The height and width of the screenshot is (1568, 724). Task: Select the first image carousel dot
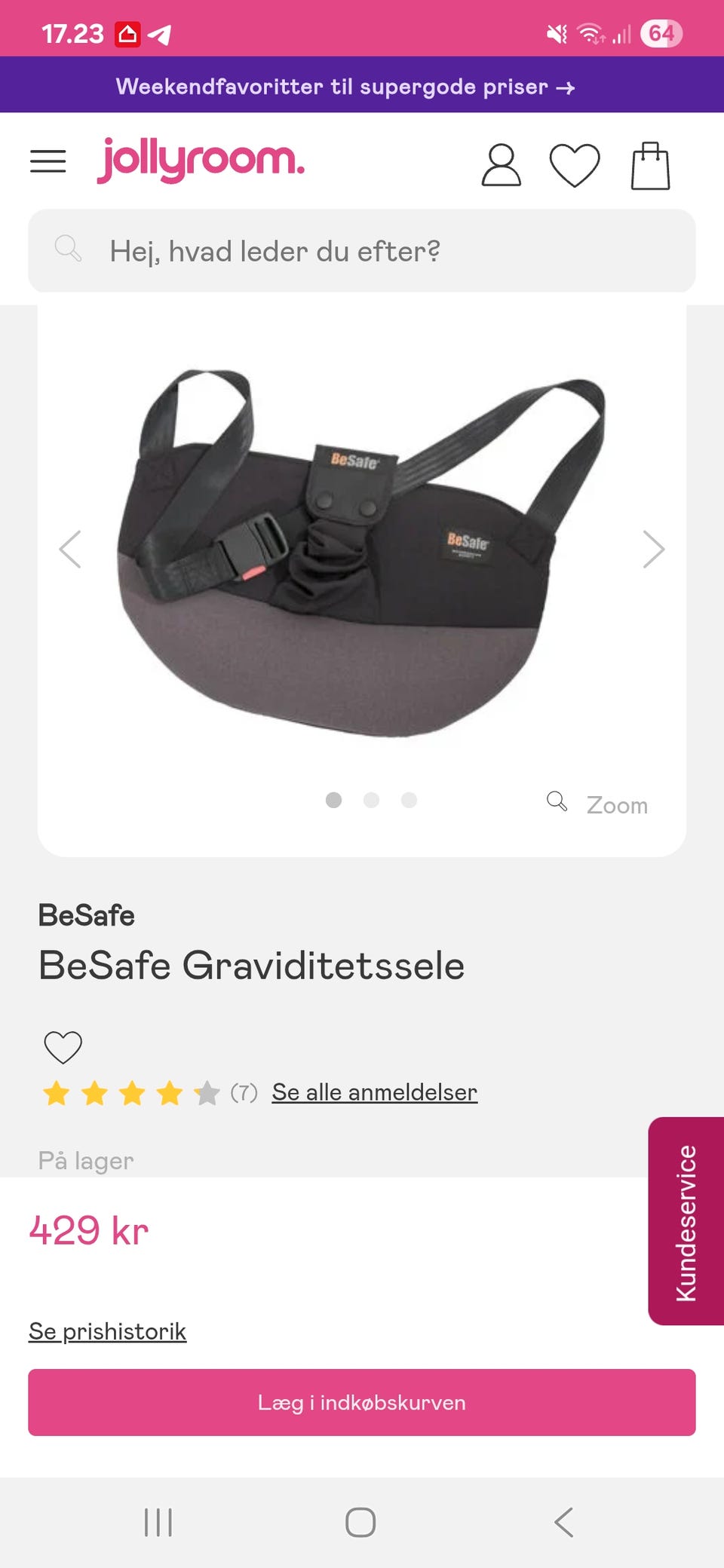334,801
